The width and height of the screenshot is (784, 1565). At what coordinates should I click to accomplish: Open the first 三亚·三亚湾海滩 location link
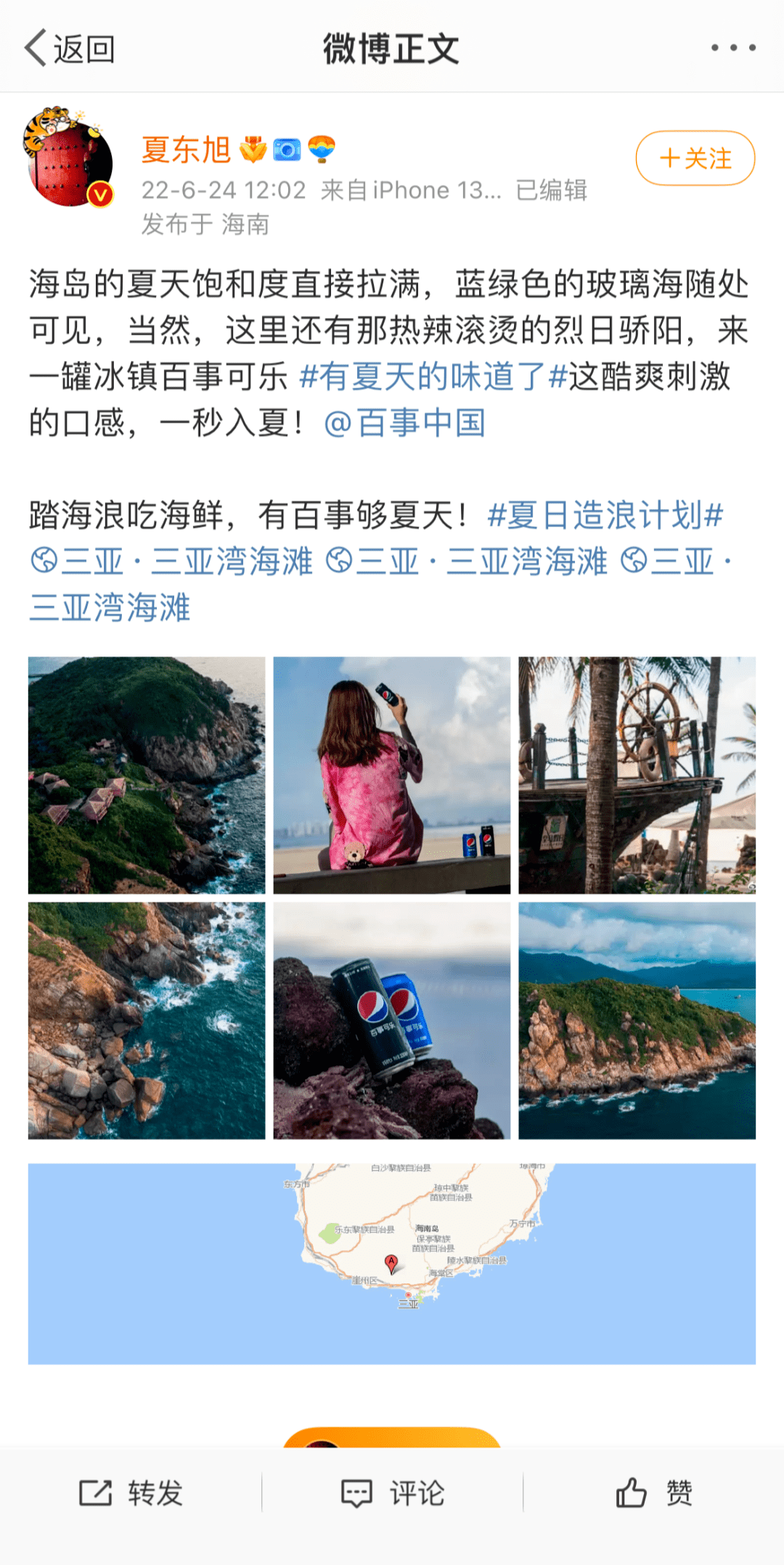pyautogui.click(x=171, y=562)
